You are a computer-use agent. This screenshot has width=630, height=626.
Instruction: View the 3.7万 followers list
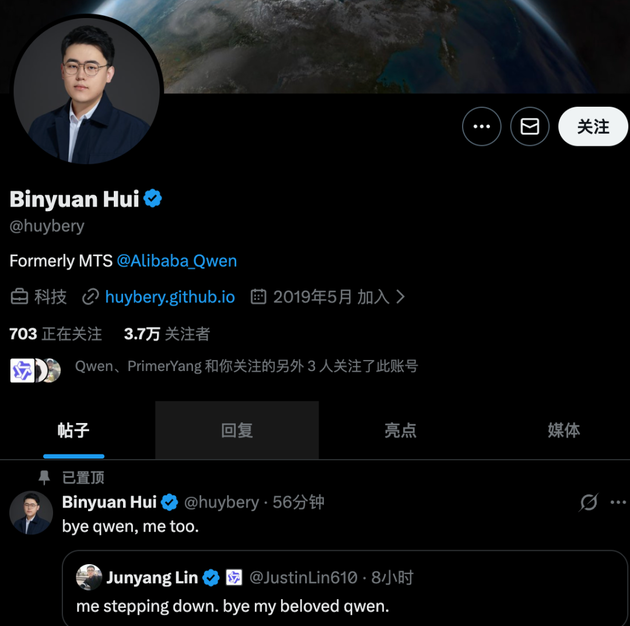pos(167,334)
